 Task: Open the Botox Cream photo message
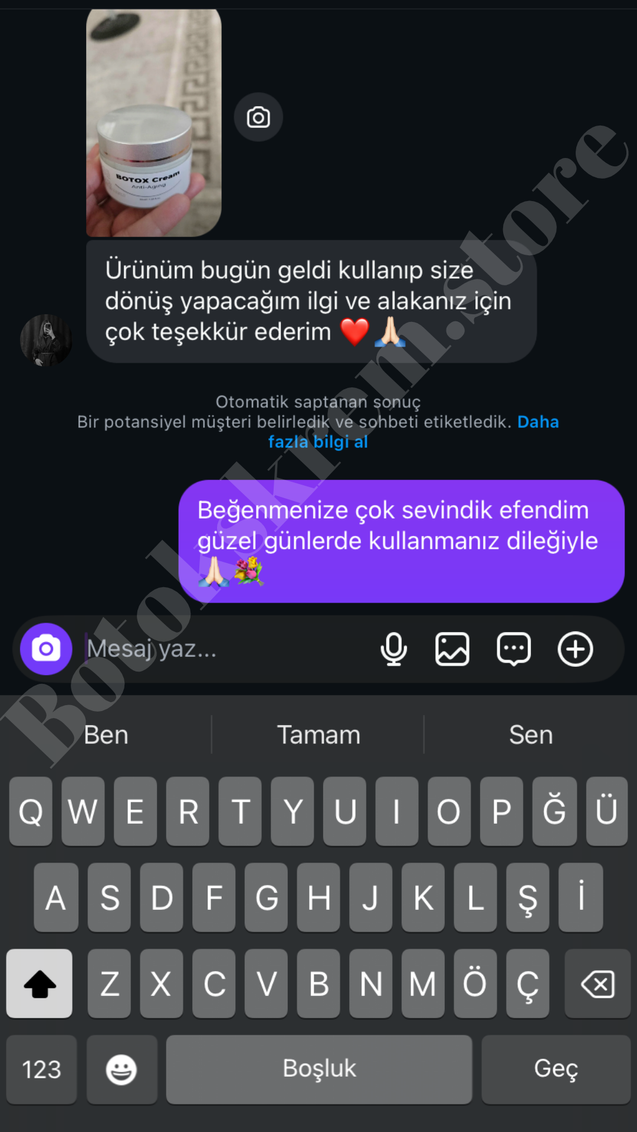tap(153, 122)
